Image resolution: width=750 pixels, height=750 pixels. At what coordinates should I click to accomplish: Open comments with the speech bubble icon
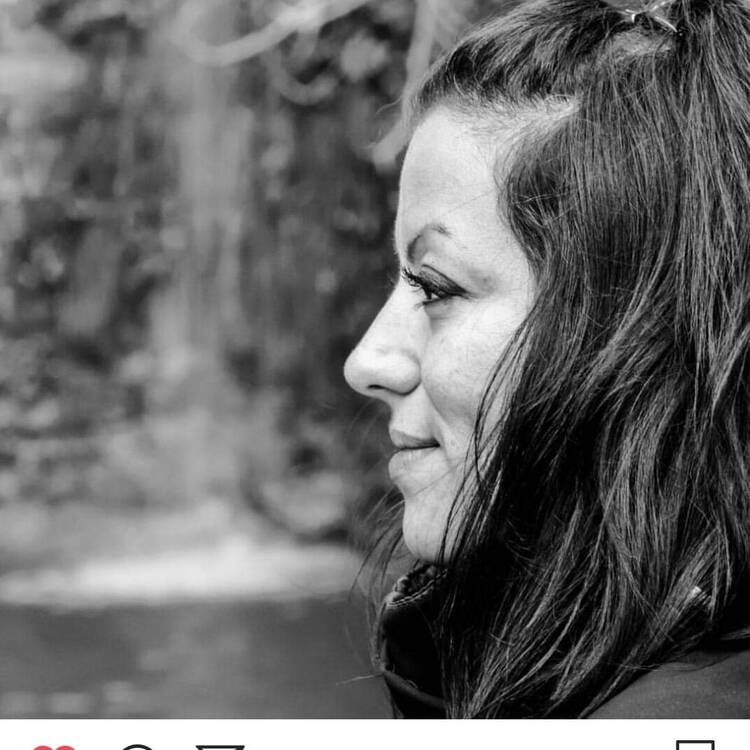(137, 746)
